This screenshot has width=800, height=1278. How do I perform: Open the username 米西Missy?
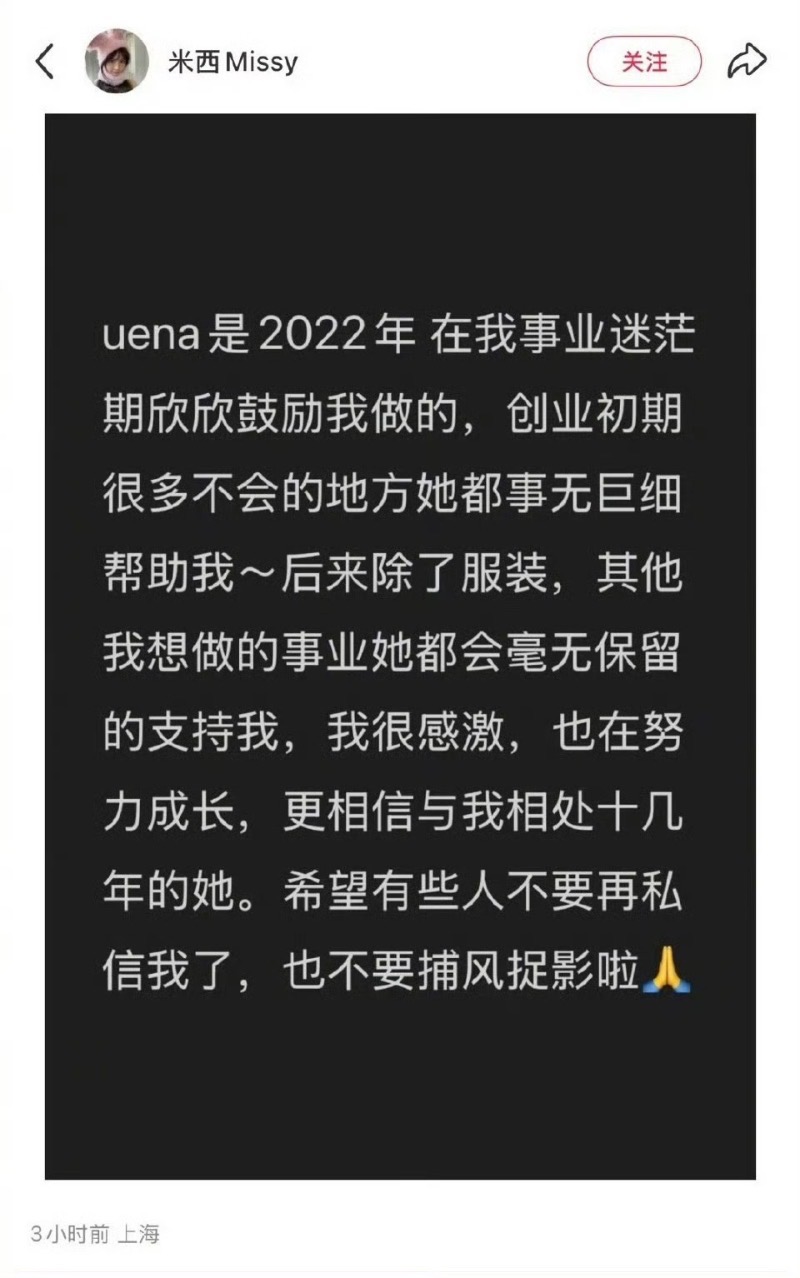click(232, 62)
